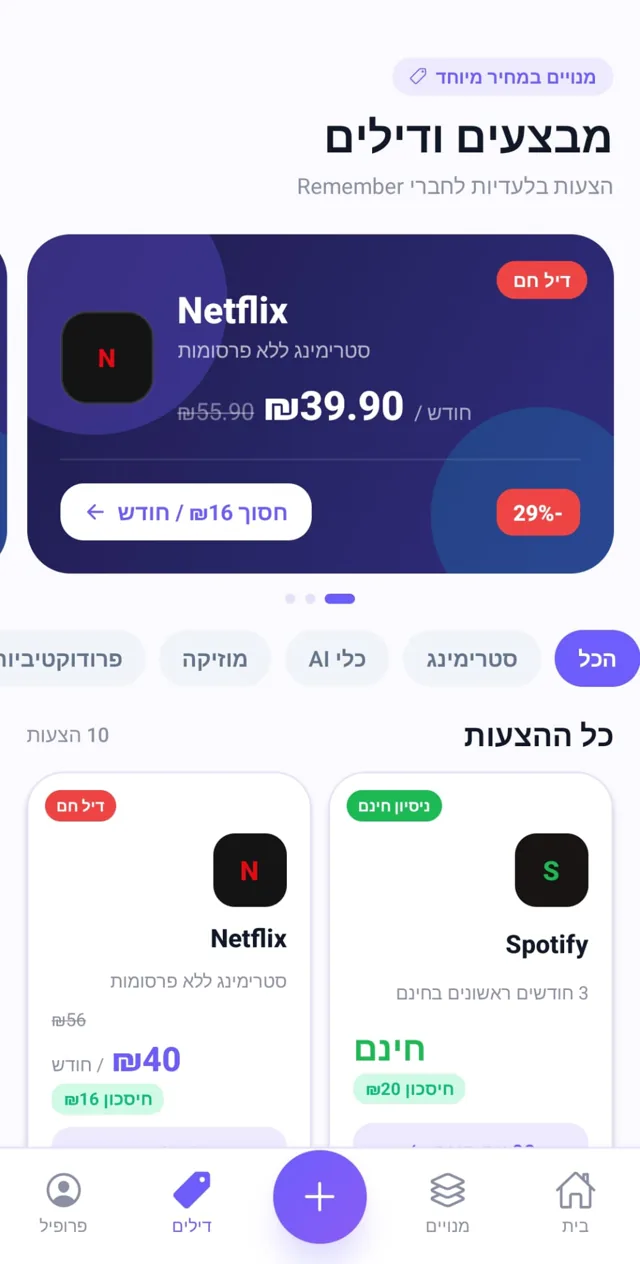Viewport: 640px width, 1264px height.
Task: Go to the בית home tab
Action: [575, 1203]
